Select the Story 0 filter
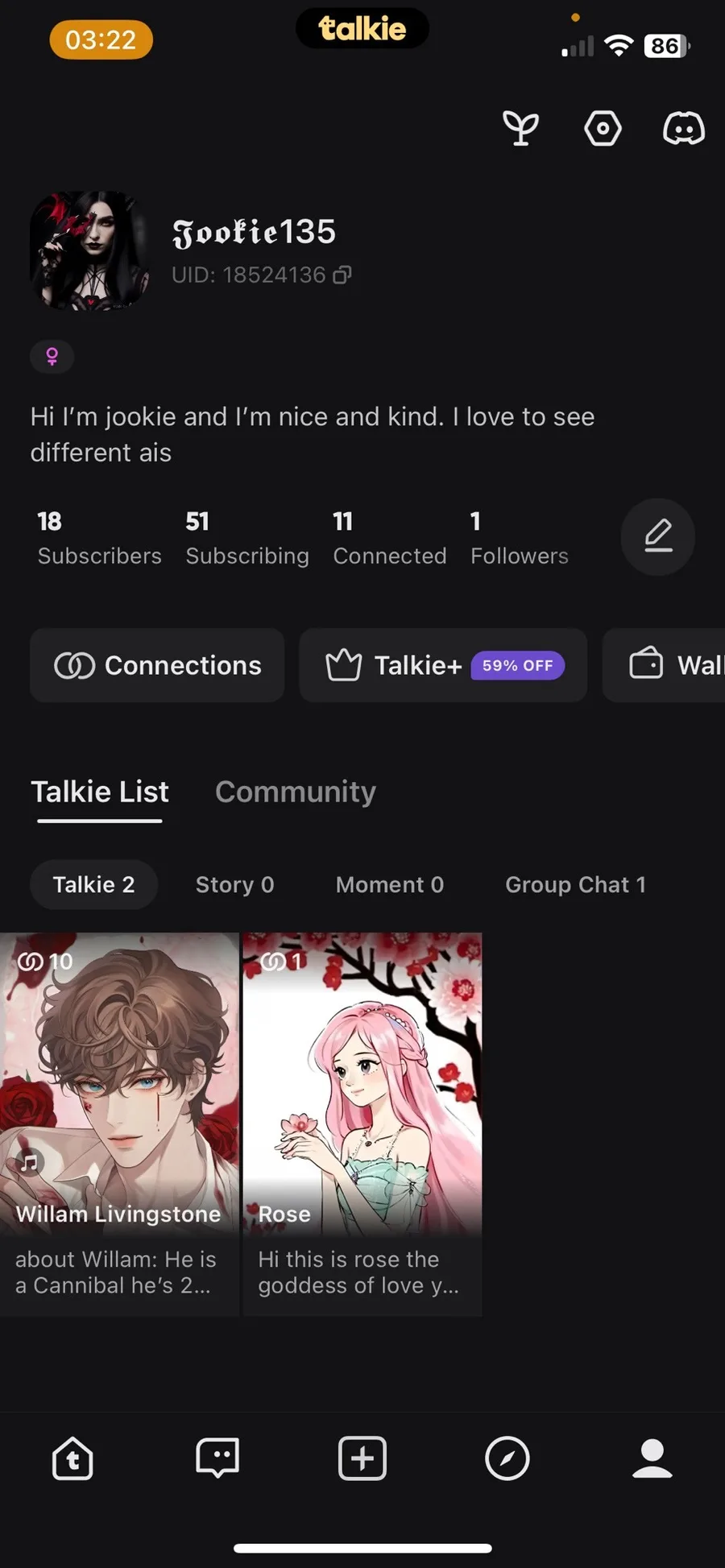725x1568 pixels. click(234, 884)
